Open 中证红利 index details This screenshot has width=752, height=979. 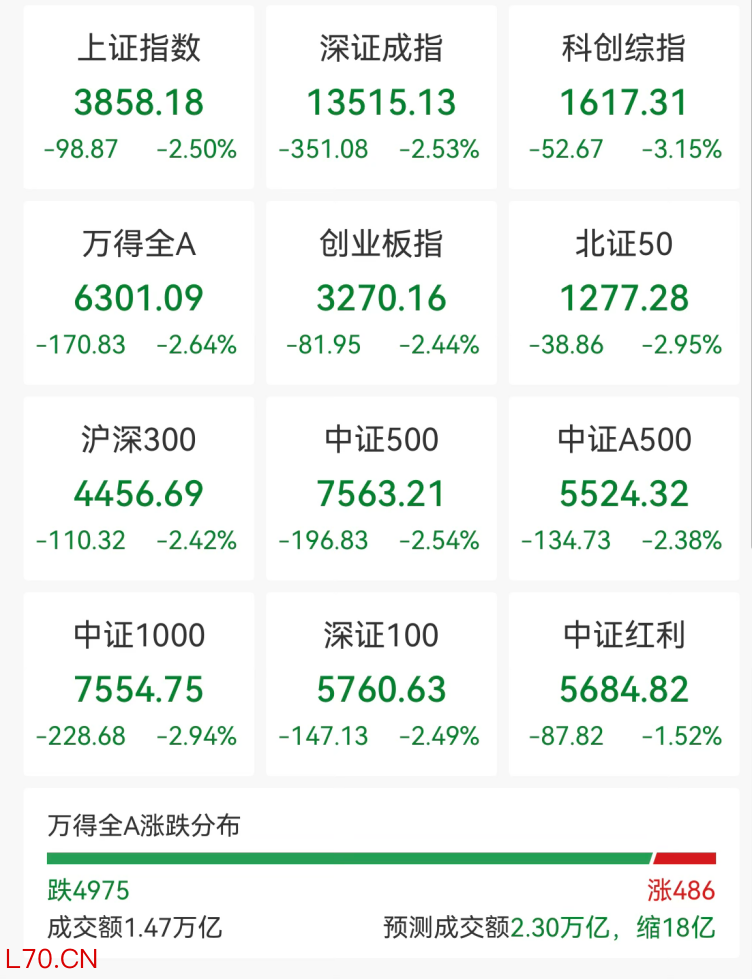(x=624, y=686)
